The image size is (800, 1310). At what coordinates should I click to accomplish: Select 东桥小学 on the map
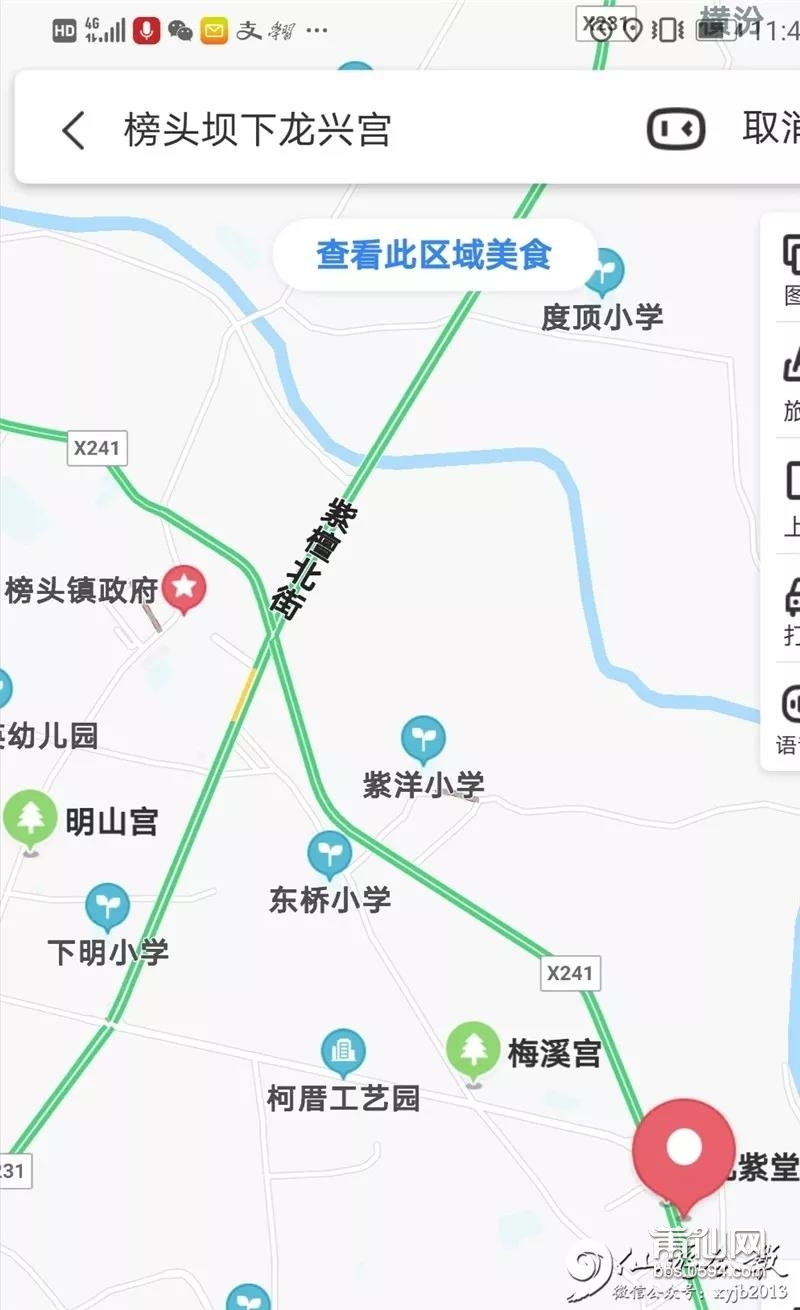[328, 855]
